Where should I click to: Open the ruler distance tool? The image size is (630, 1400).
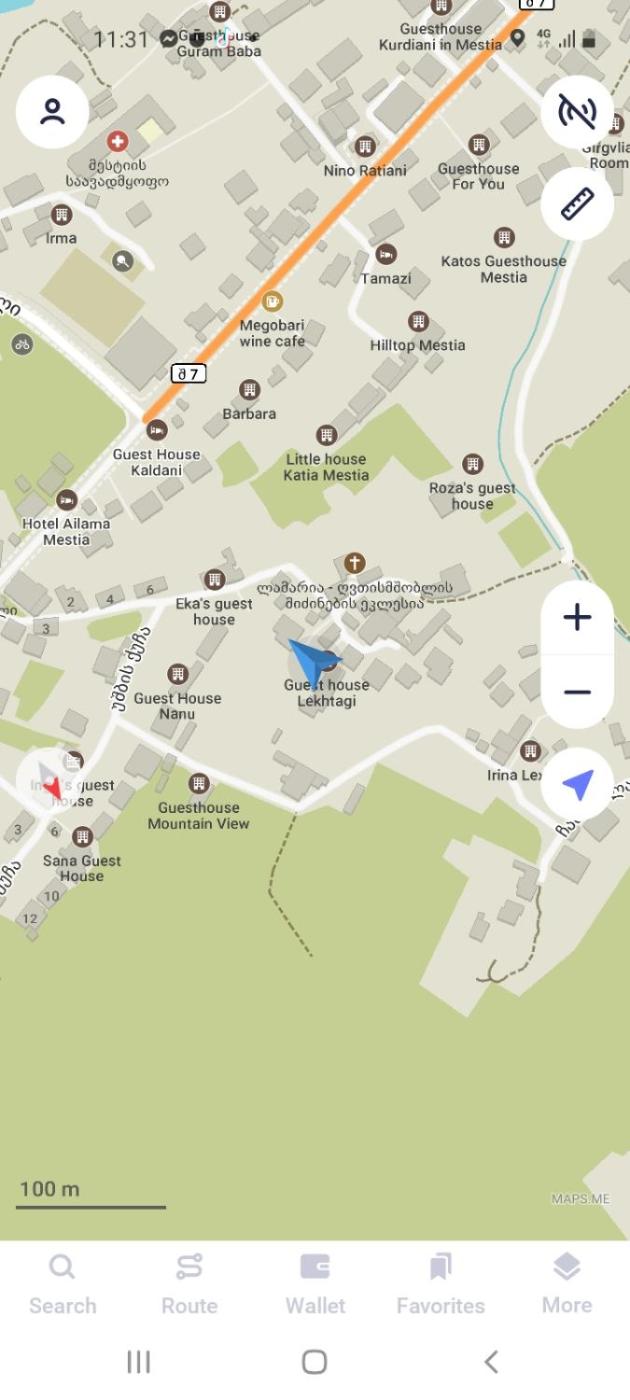tap(577, 203)
